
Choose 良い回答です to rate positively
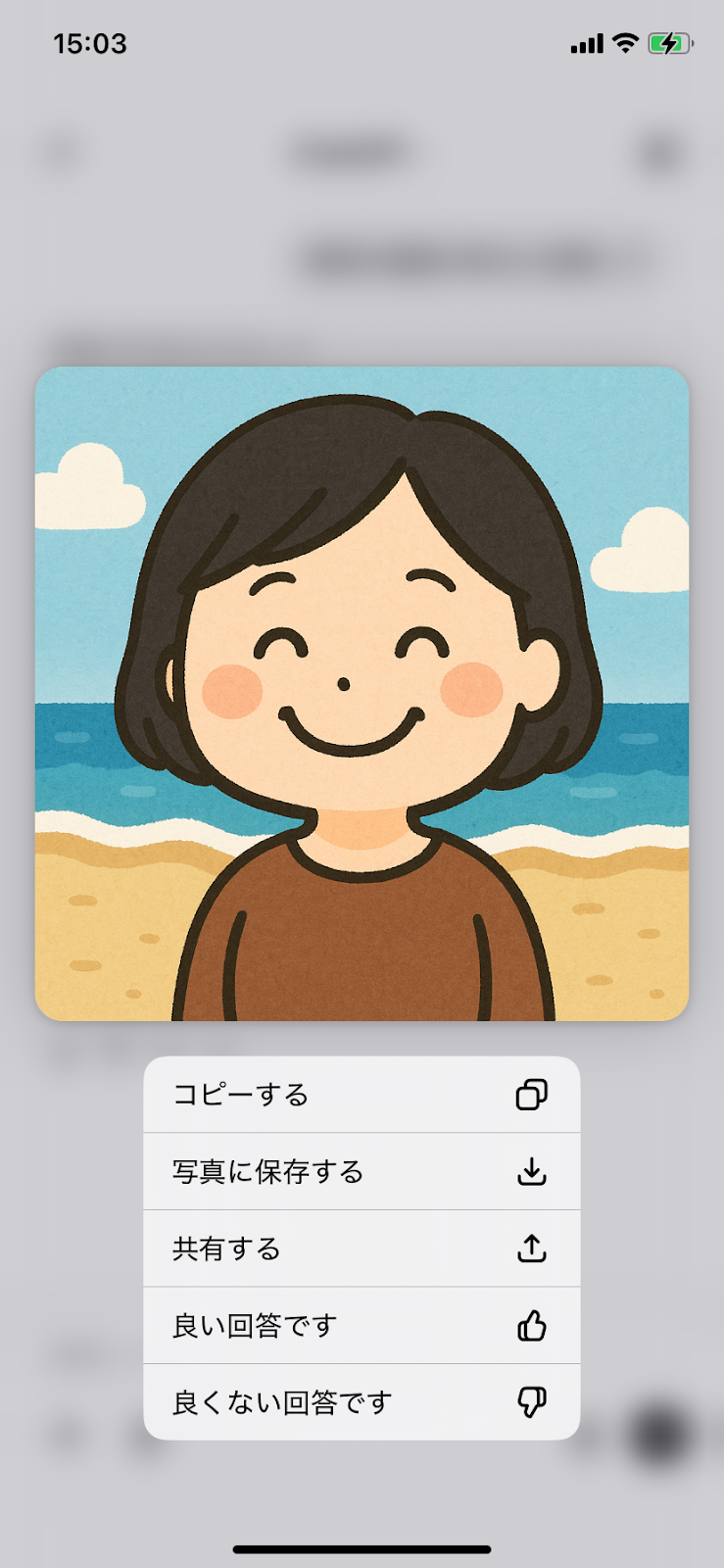pos(294,1325)
